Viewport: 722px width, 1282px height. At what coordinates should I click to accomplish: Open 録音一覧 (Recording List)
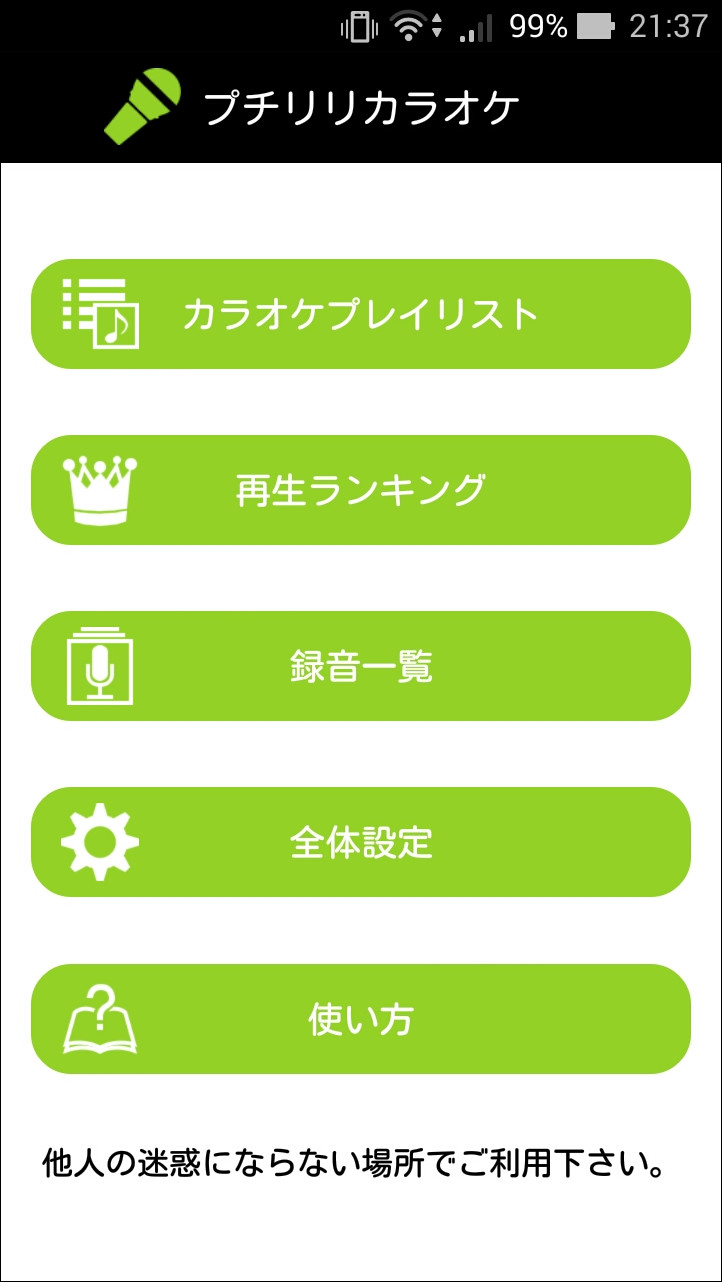pyautogui.click(x=360, y=665)
